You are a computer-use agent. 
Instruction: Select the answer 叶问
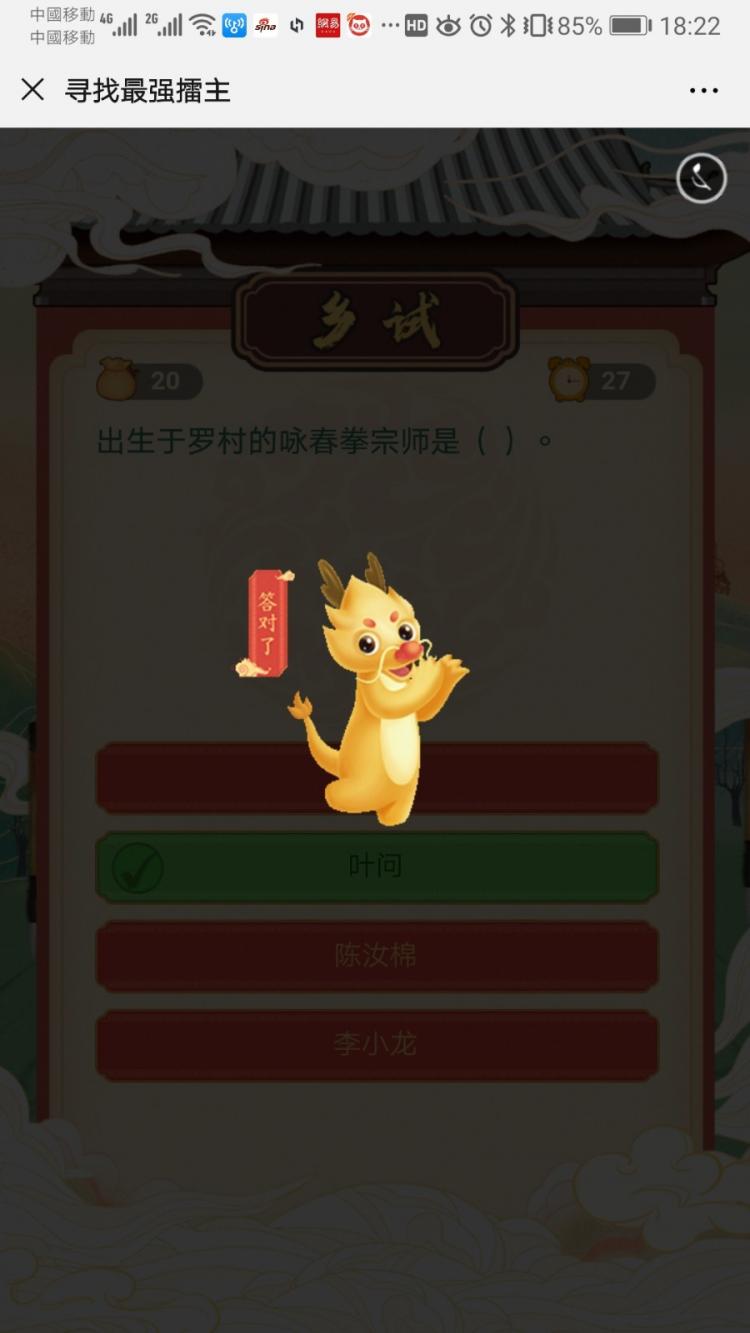click(376, 866)
